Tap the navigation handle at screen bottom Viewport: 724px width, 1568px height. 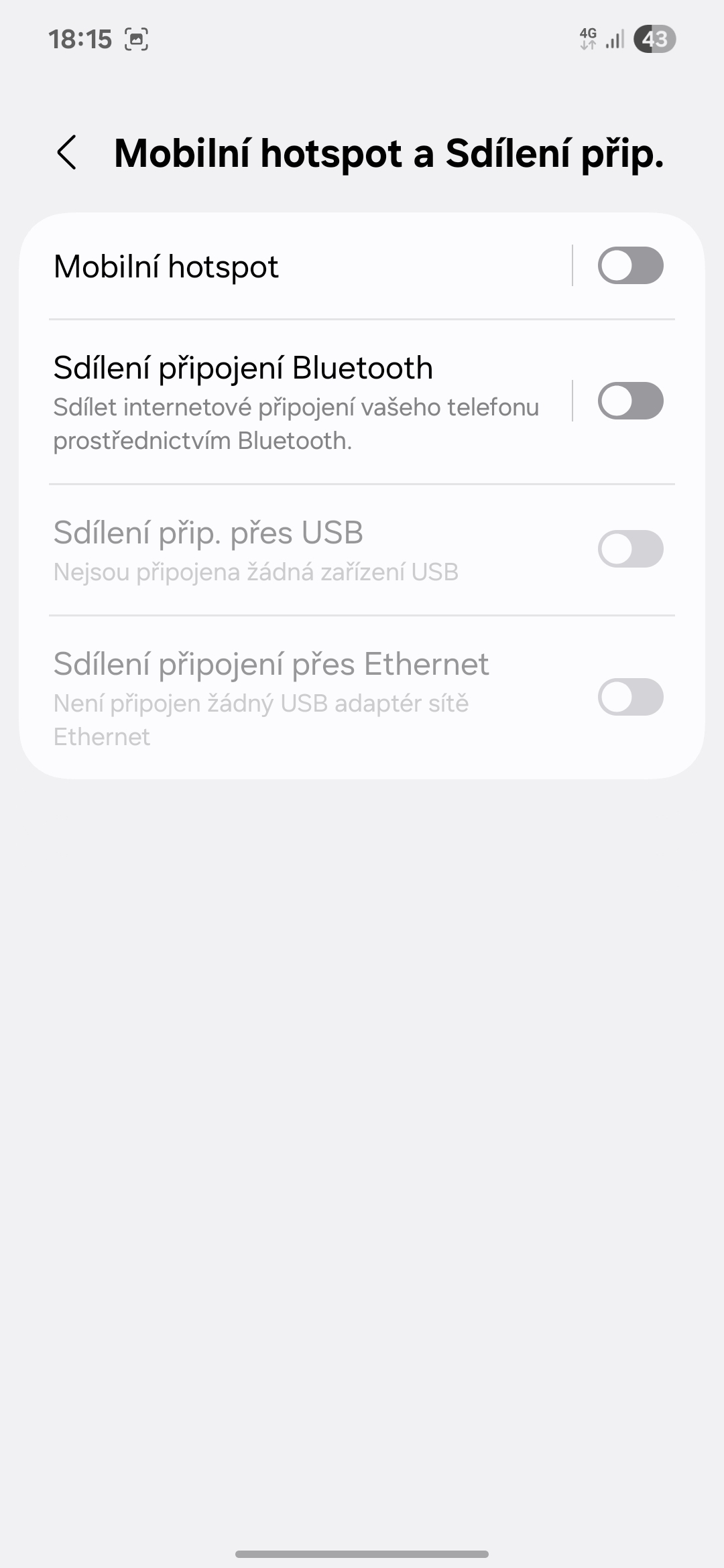click(362, 1553)
